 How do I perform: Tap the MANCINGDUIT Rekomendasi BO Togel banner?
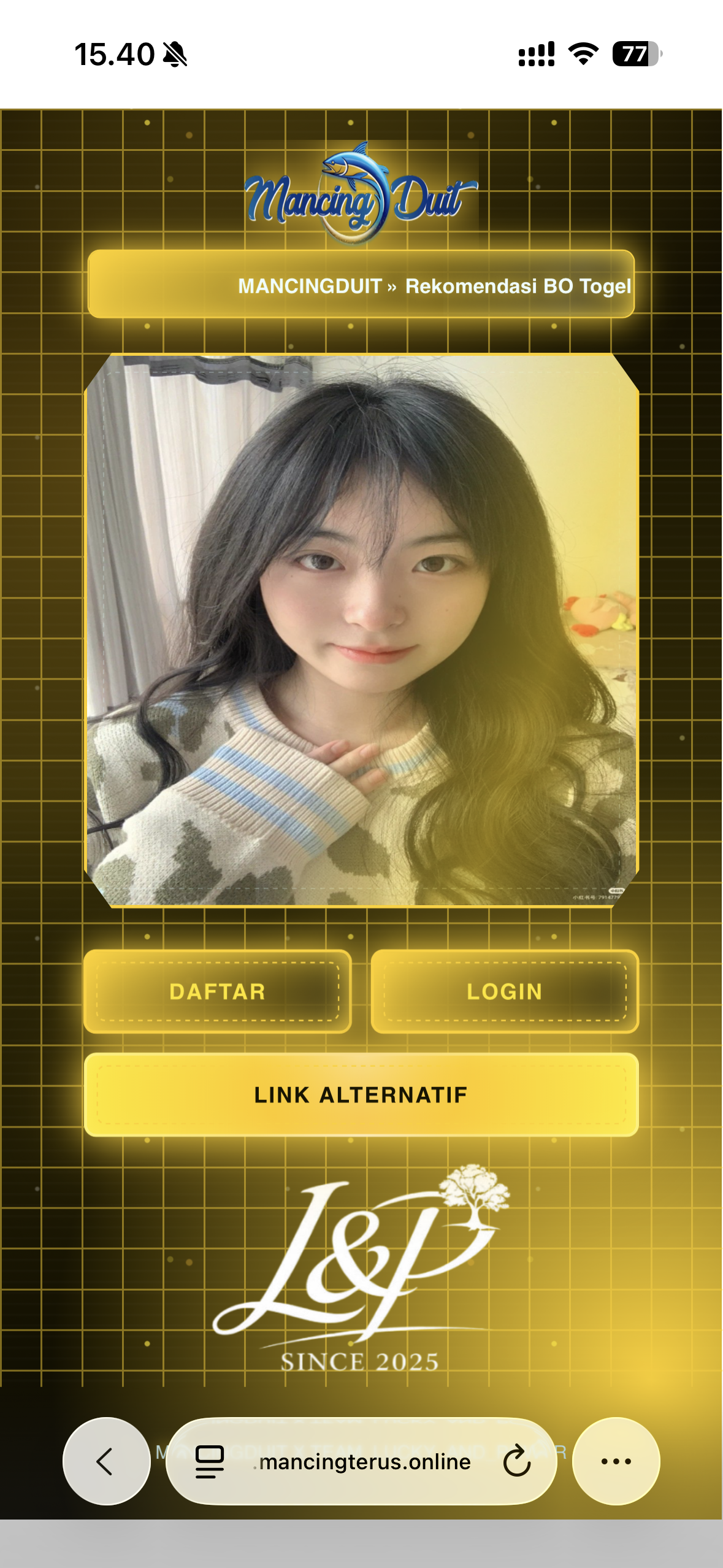point(361,284)
